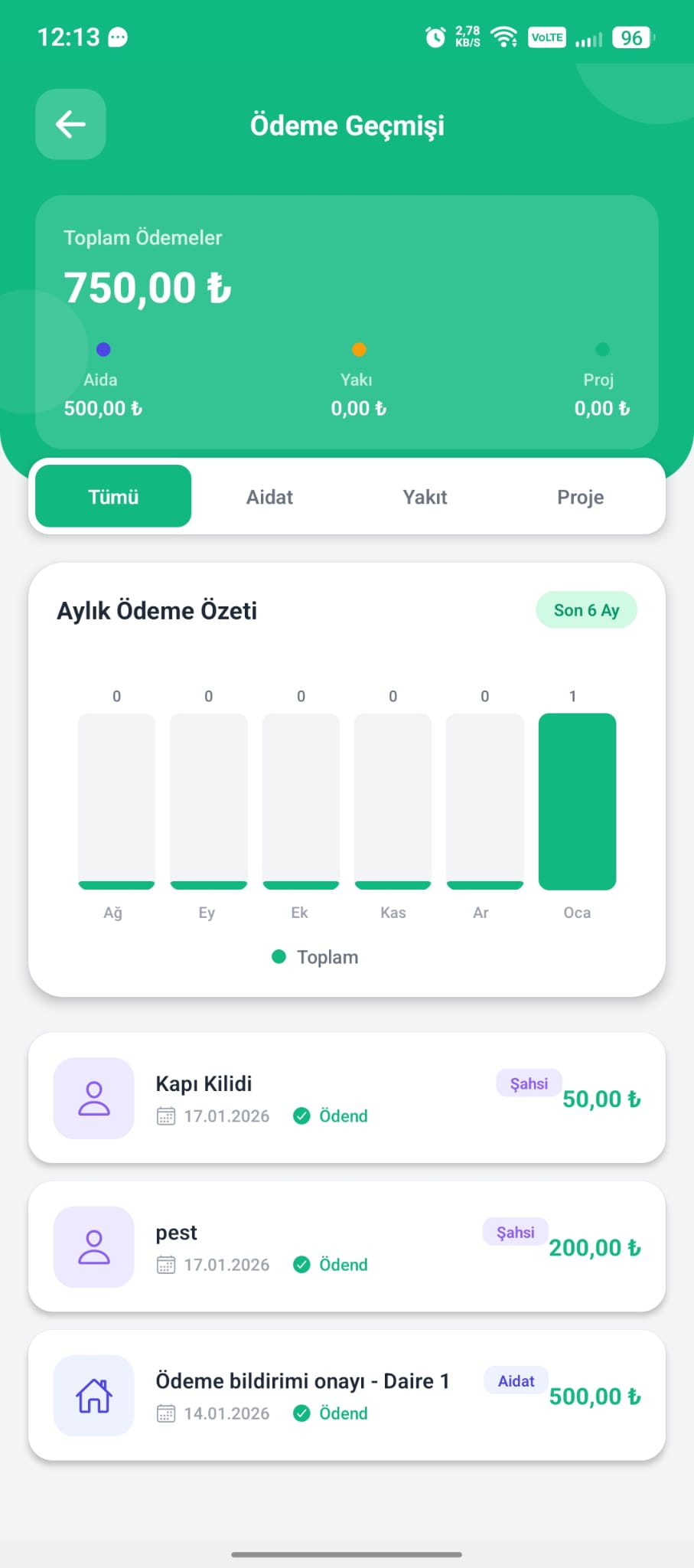Open the Yakı category from the summary card
This screenshot has height=1568, width=694.
(x=357, y=379)
